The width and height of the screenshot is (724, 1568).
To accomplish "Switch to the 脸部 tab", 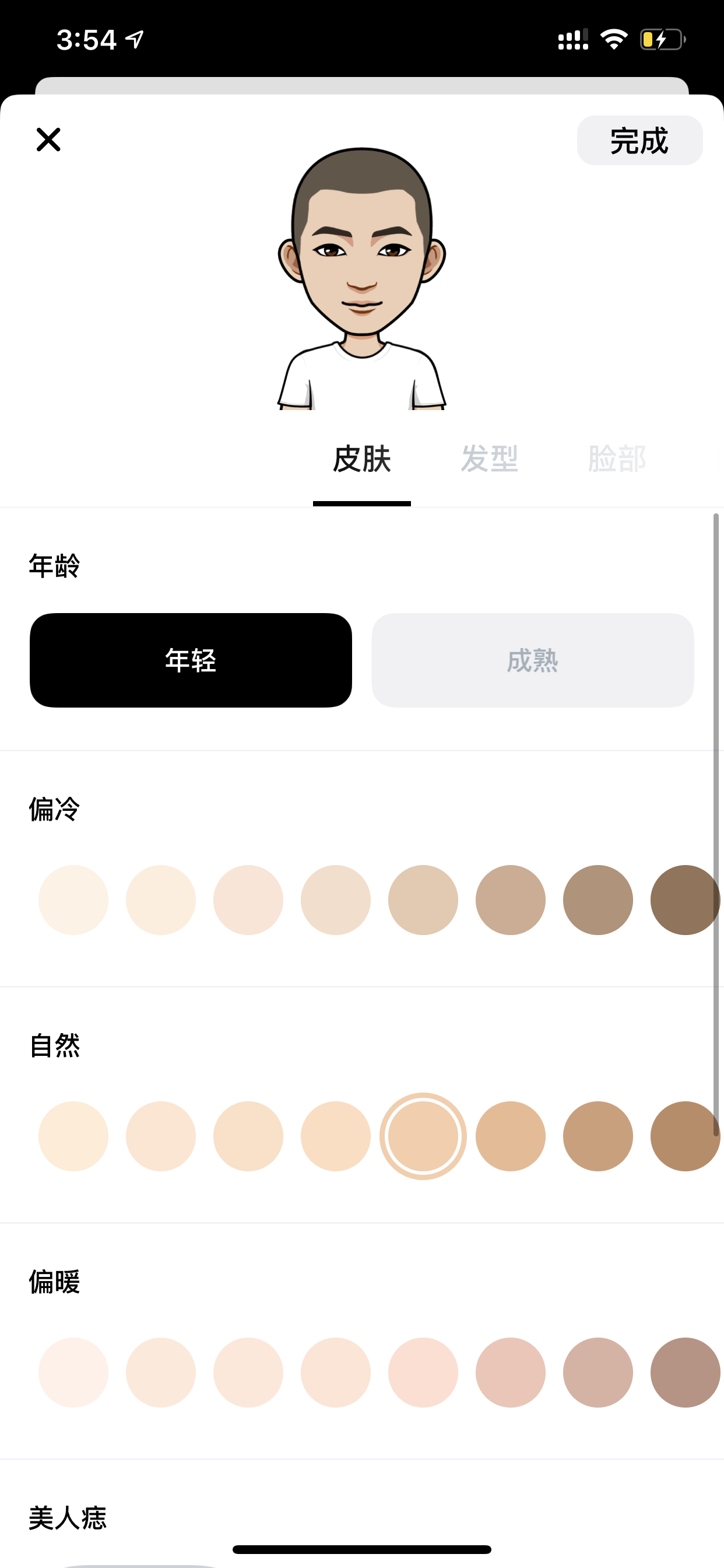I will [617, 459].
